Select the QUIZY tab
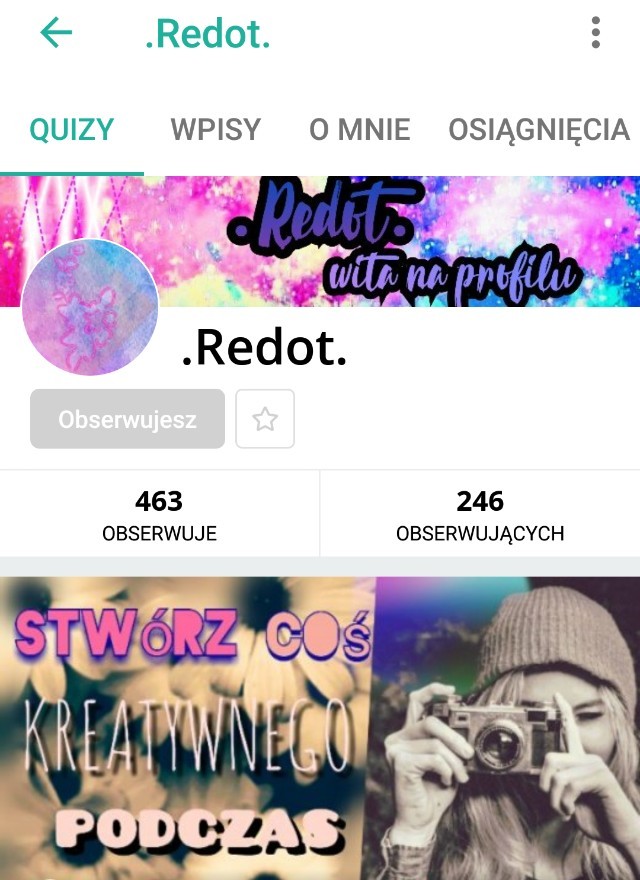The image size is (640, 880). tap(72, 130)
